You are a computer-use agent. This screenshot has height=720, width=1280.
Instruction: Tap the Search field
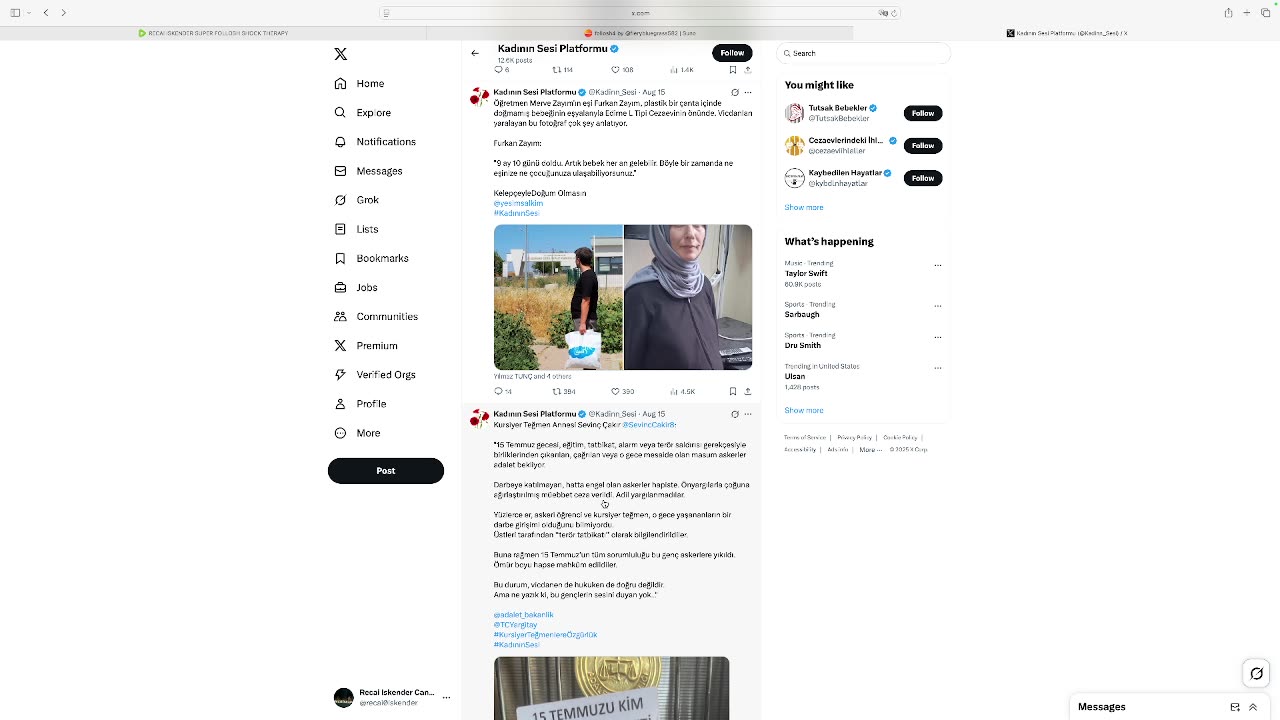865,53
